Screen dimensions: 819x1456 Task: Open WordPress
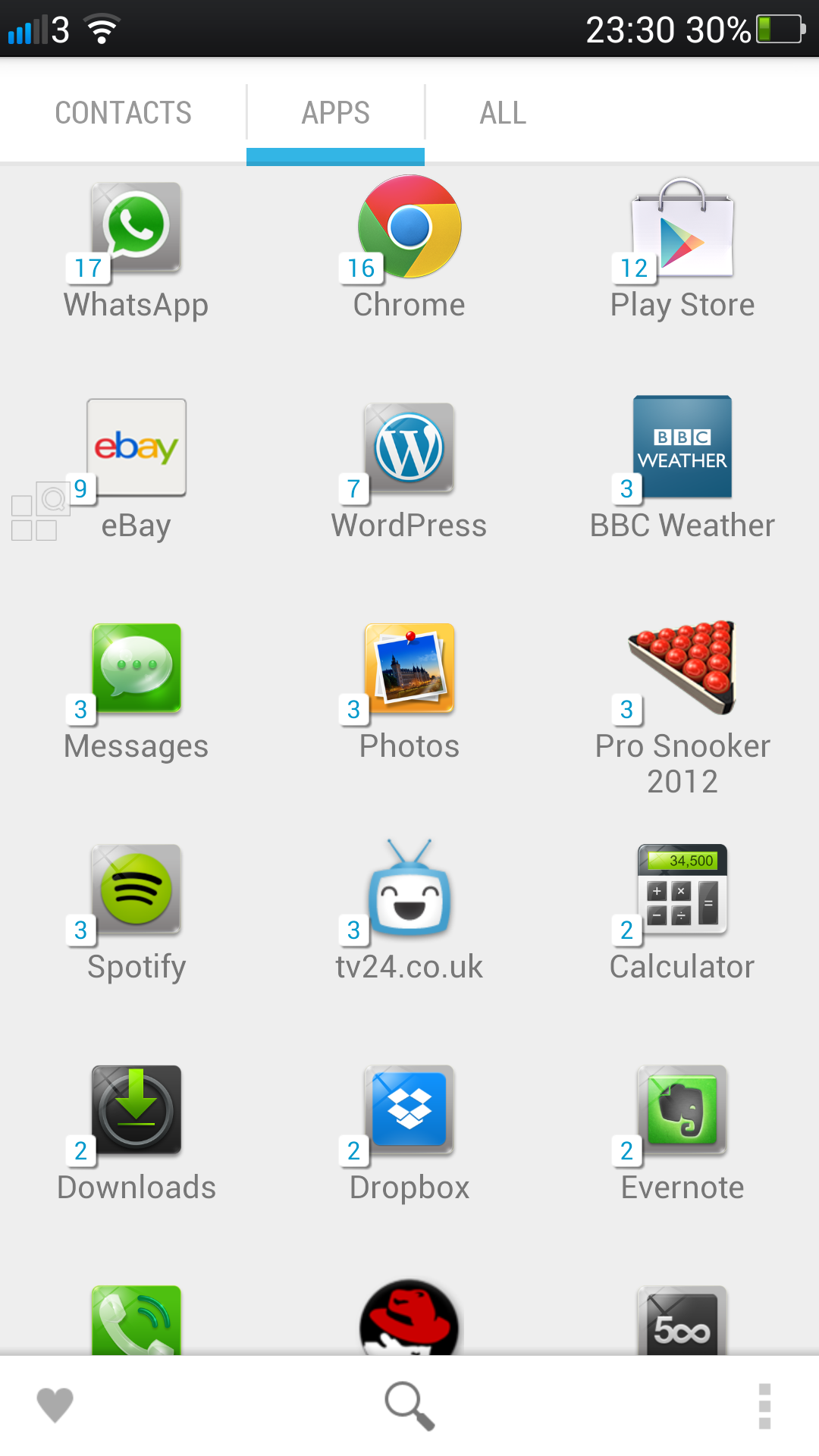409,447
